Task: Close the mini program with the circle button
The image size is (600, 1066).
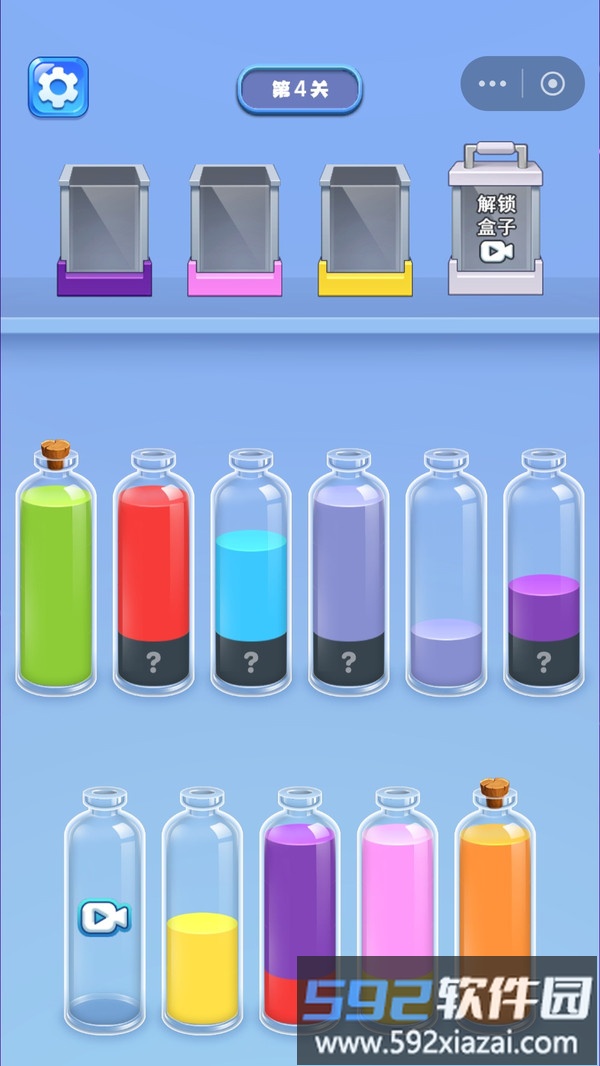Action: point(552,84)
